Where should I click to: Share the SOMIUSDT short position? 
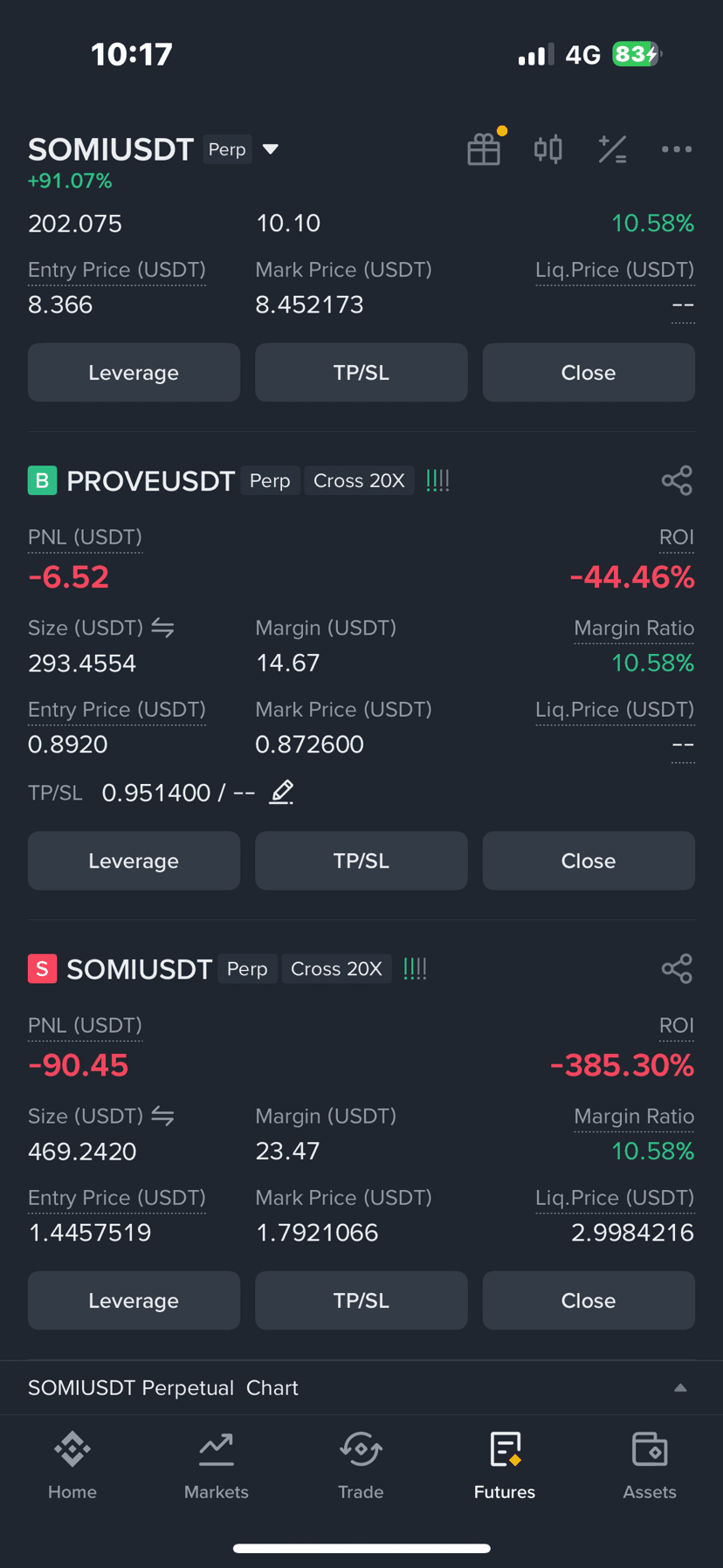pos(677,968)
